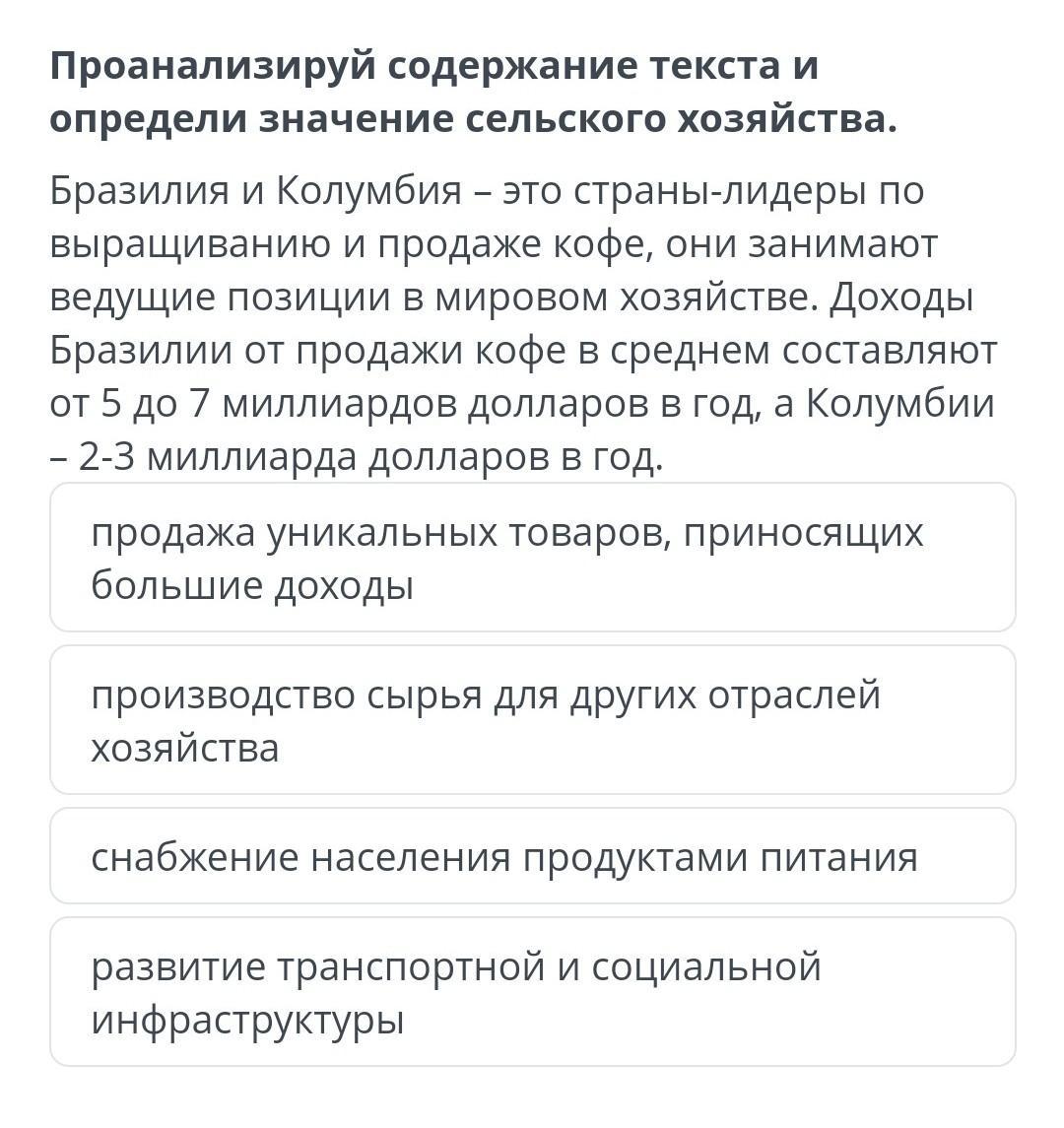This screenshot has width=1064, height=1128.
Task: Pick 'снабжение населения продуктами питания' option
Action: [x=532, y=856]
